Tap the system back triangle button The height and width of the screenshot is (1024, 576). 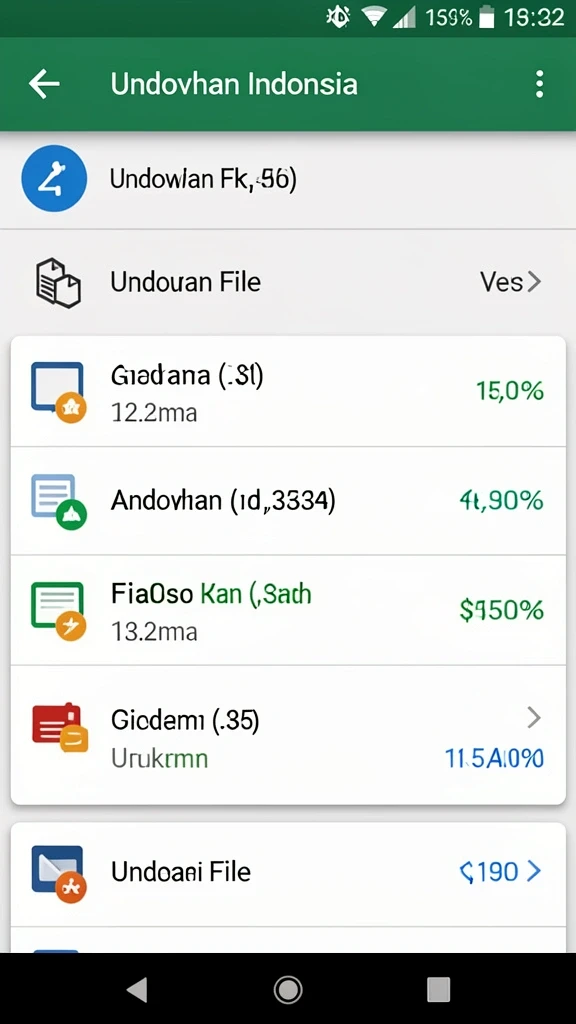(137, 990)
